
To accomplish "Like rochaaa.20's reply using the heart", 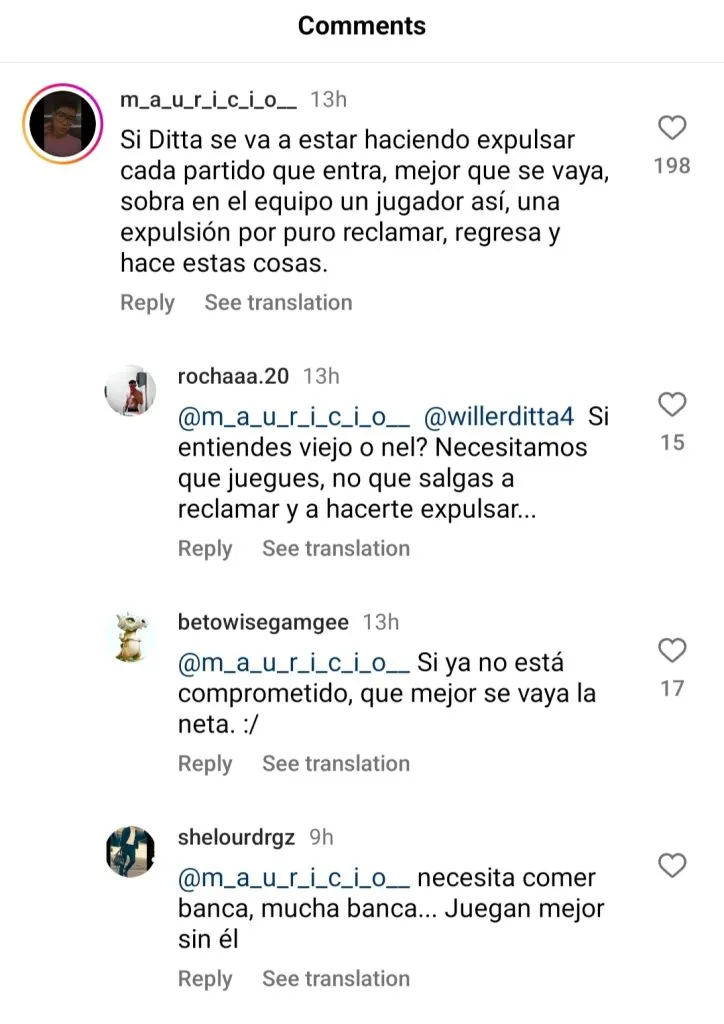I will [672, 403].
